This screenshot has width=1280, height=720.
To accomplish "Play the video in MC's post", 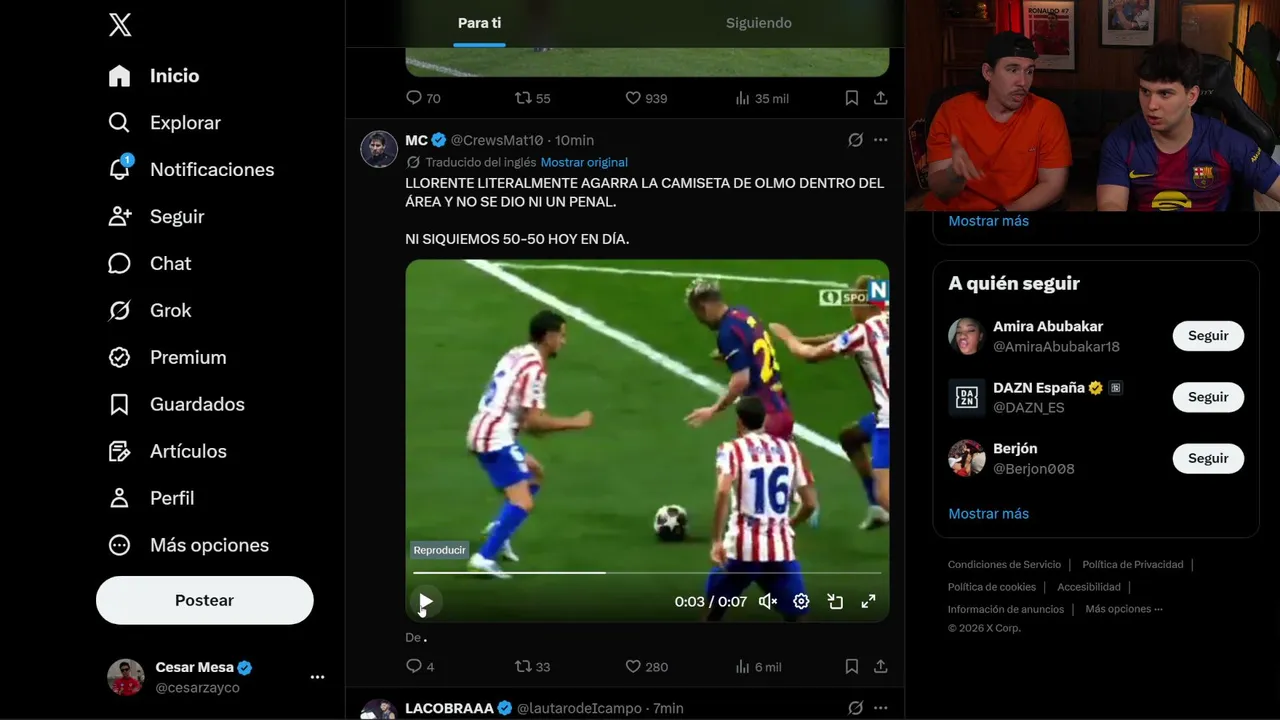I will pyautogui.click(x=425, y=602).
